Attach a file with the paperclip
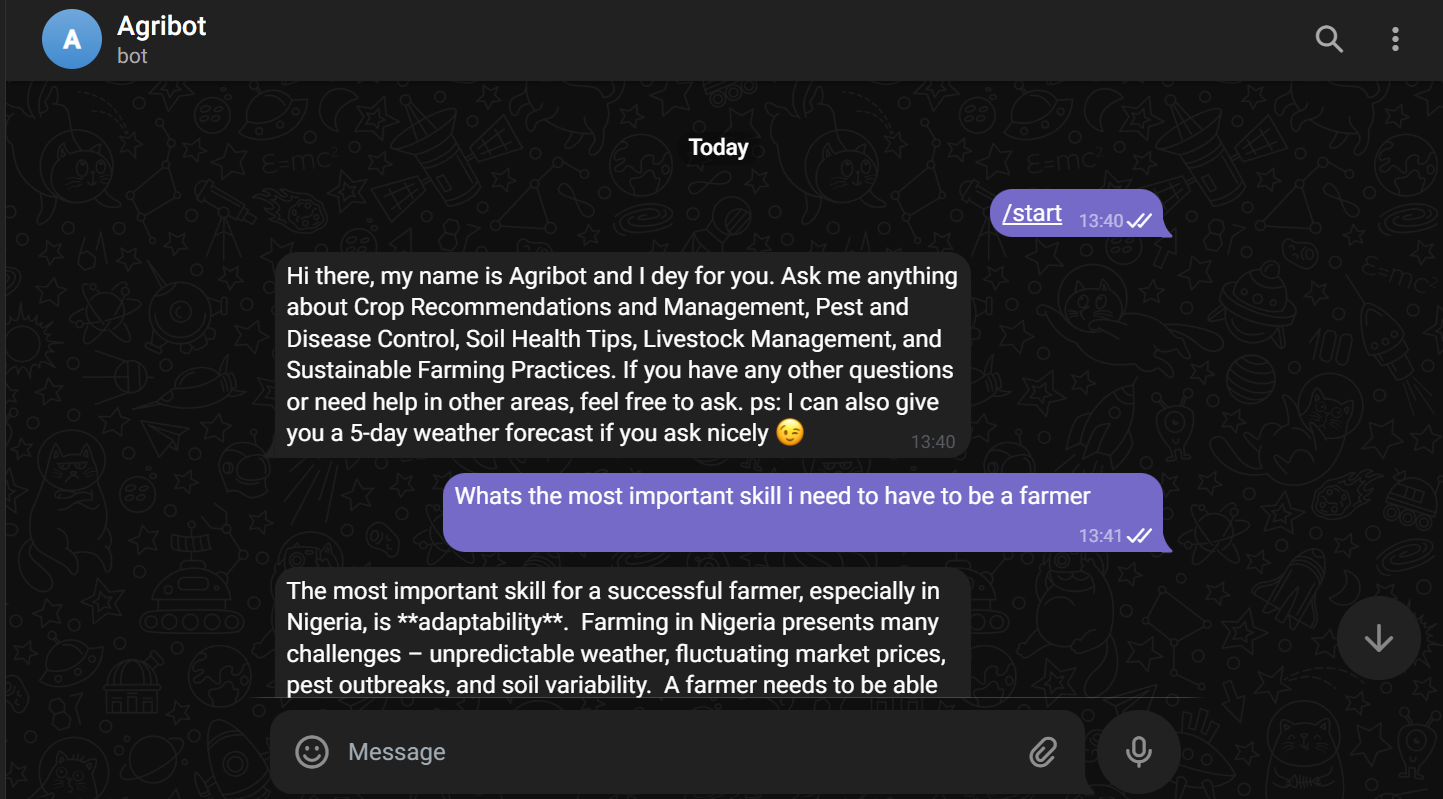The image size is (1443, 799). (x=1043, y=752)
